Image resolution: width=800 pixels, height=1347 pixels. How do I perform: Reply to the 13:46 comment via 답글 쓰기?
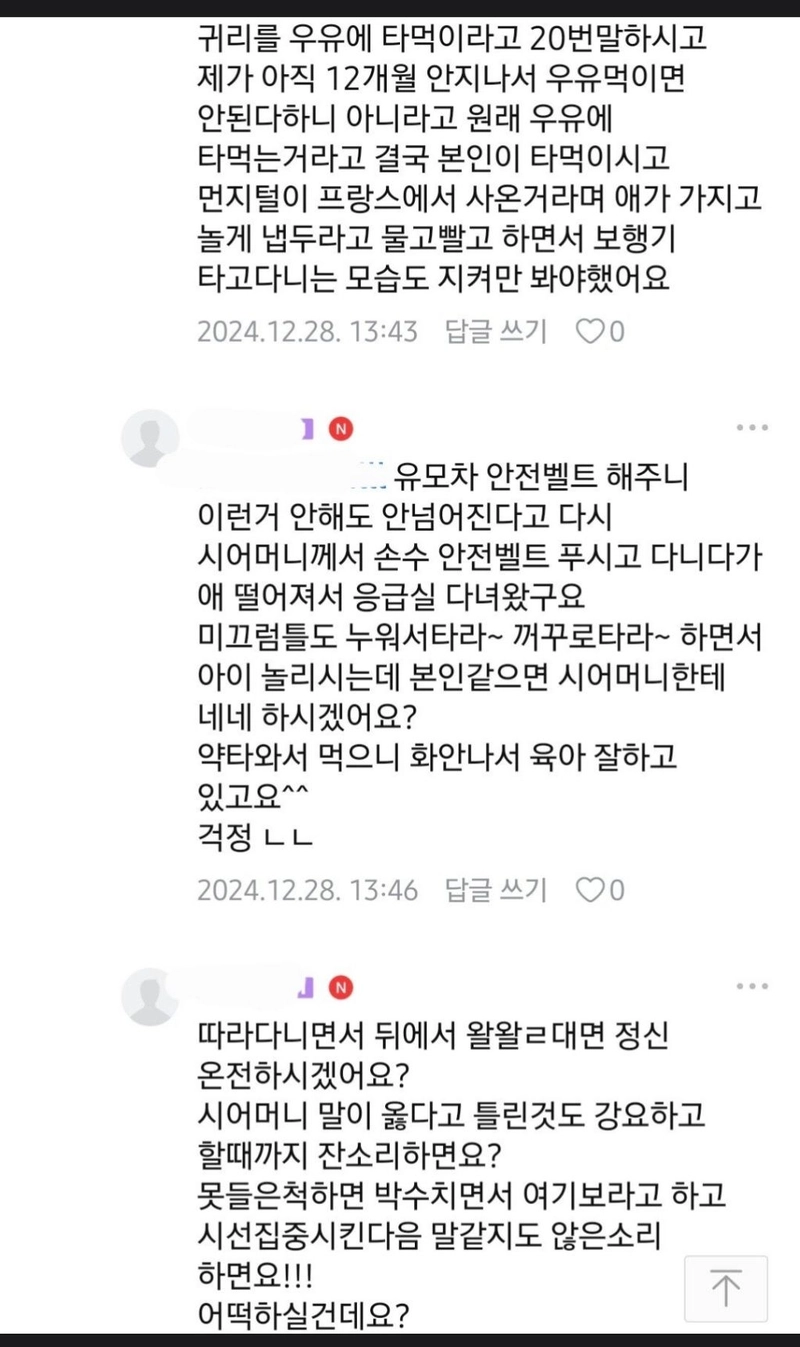[x=496, y=888]
